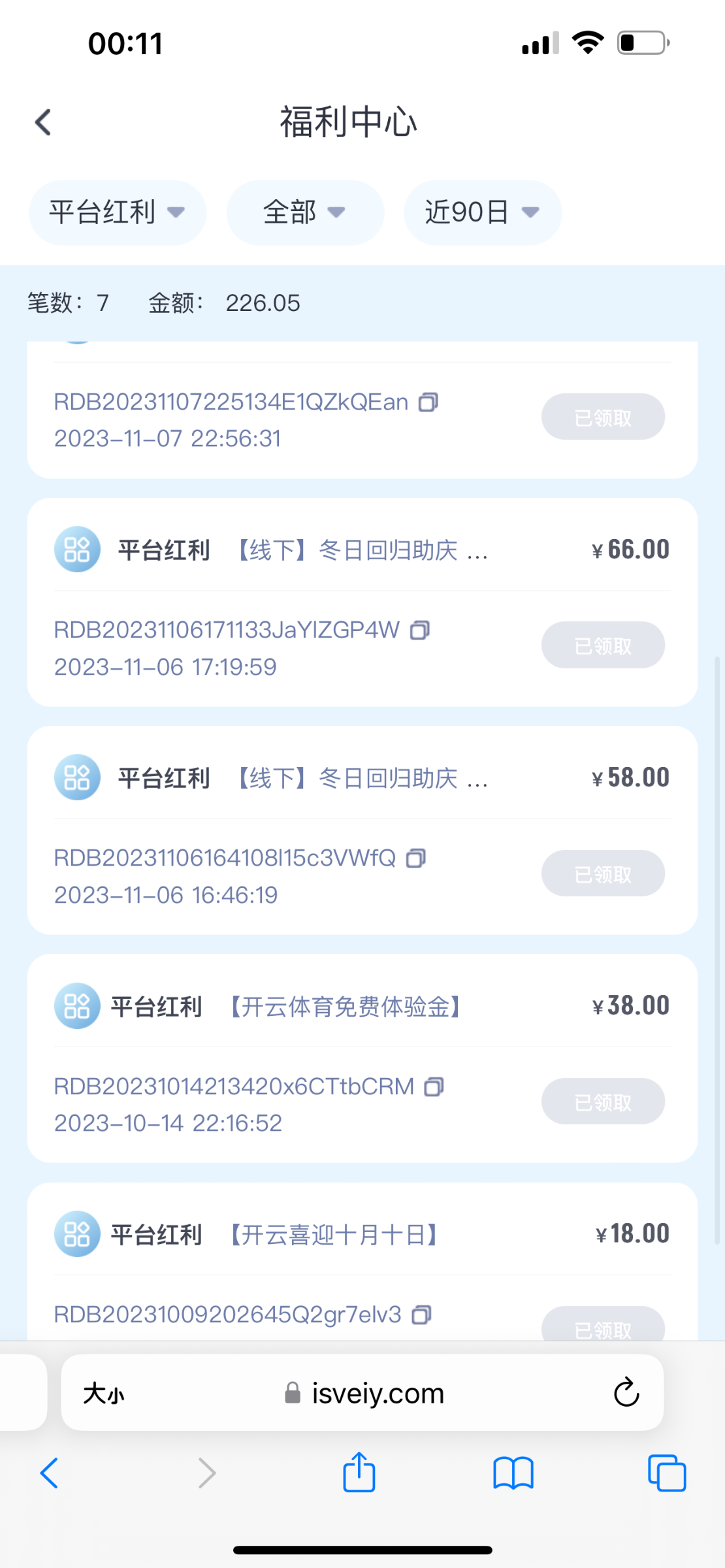This screenshot has height=1568, width=725.
Task: Show all open Safari tabs
Action: coord(667,1473)
